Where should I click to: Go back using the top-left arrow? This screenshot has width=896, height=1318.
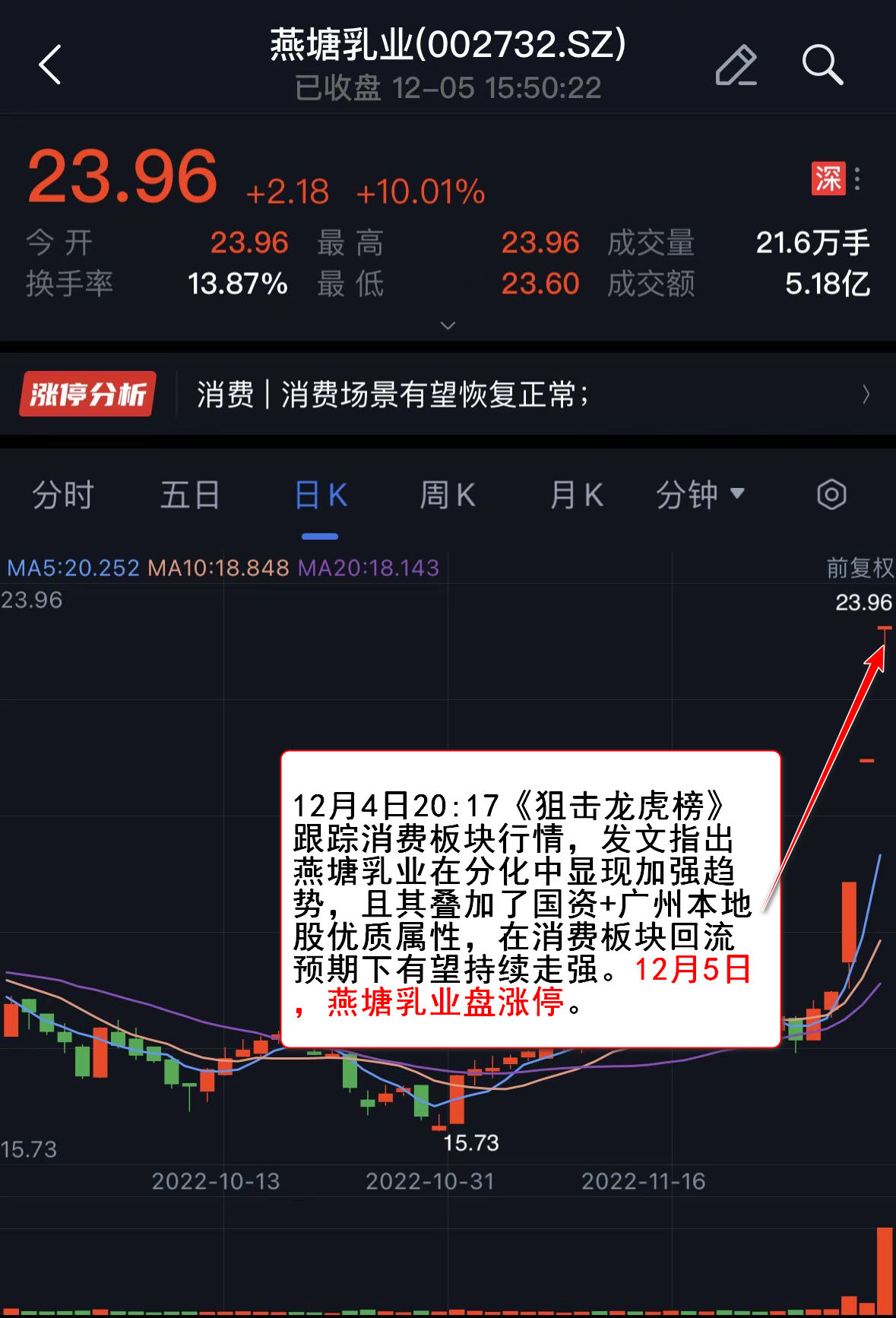pyautogui.click(x=50, y=65)
